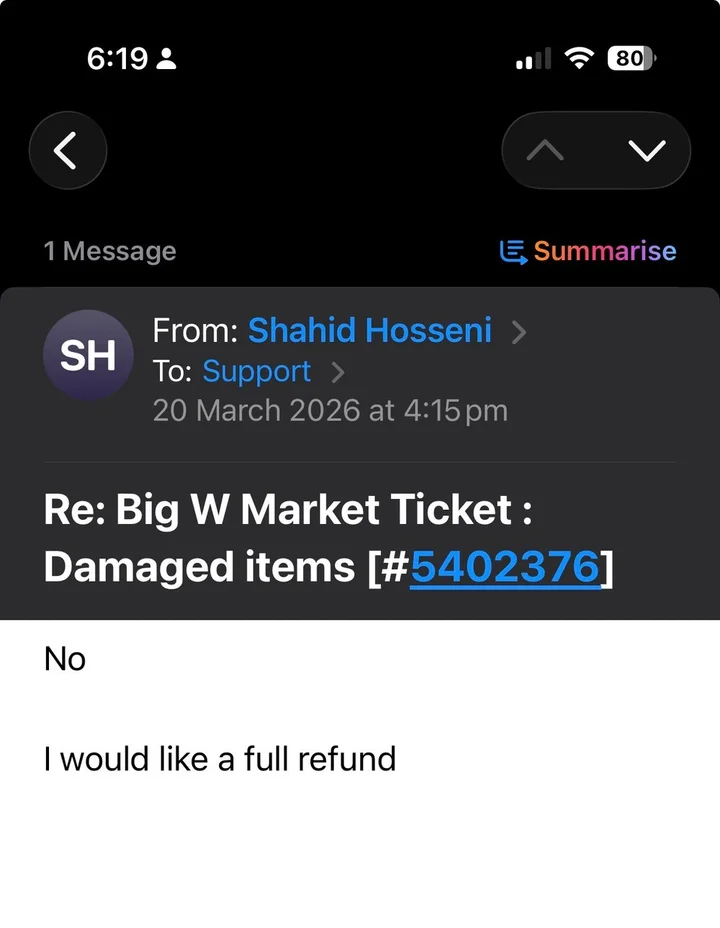Summarise this email thread
This screenshot has height=928, width=720.
[x=588, y=251]
